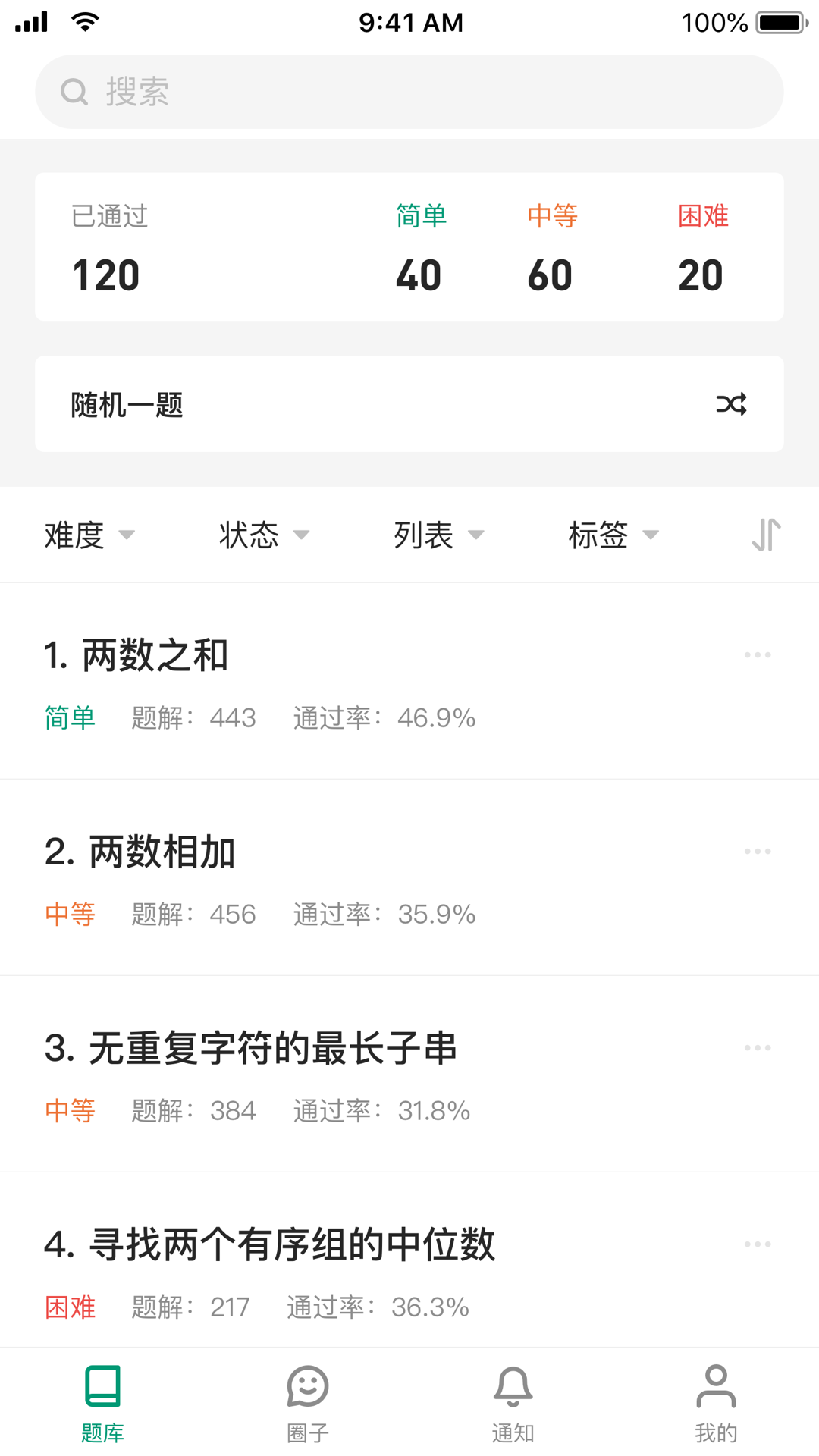This screenshot has width=819, height=1456.
Task: Open more options for 两数之和
Action: pyautogui.click(x=758, y=654)
